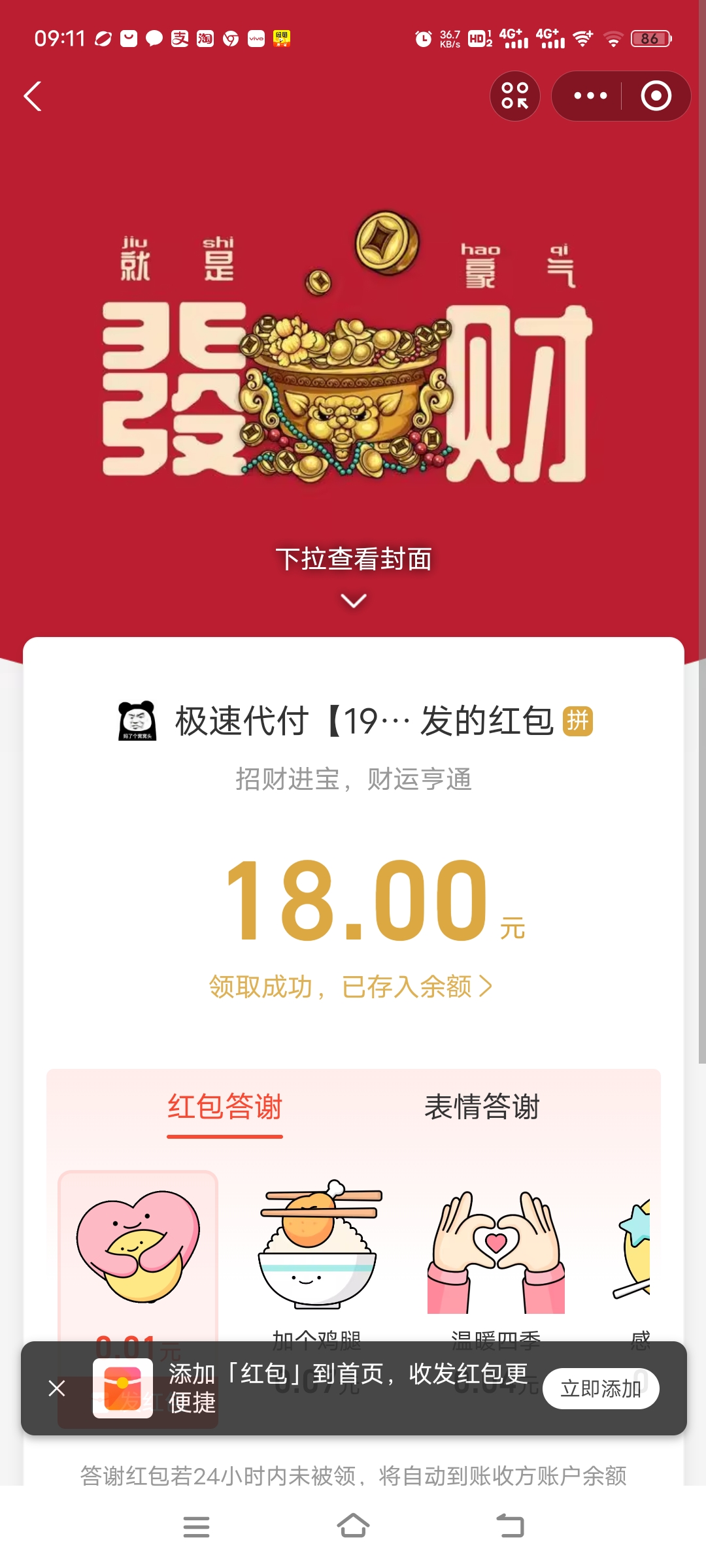The height and width of the screenshot is (1568, 706).
Task: Switch to the 表情答谢 tab
Action: pyautogui.click(x=482, y=1108)
